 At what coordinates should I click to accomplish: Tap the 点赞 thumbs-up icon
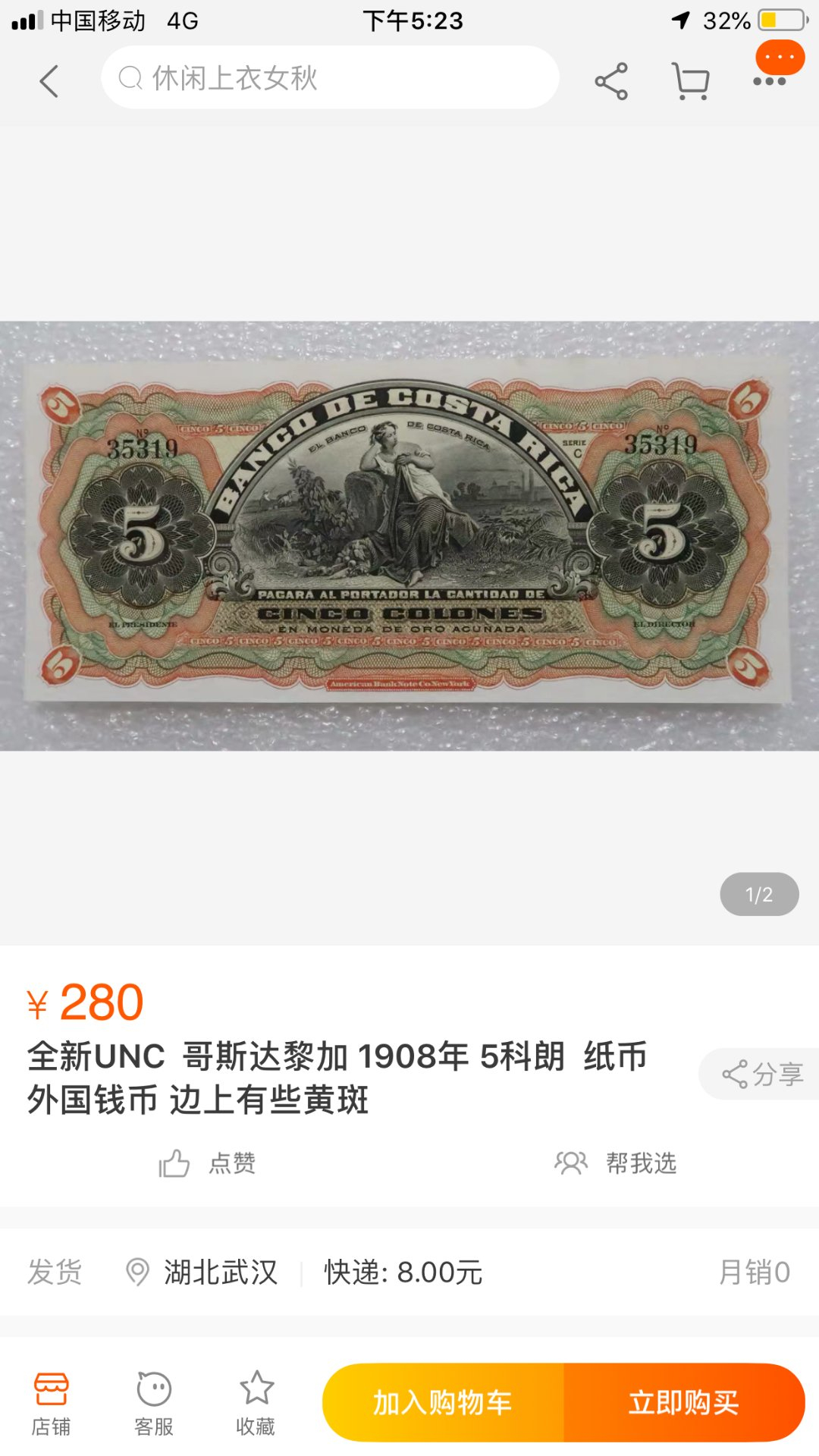click(x=176, y=1164)
